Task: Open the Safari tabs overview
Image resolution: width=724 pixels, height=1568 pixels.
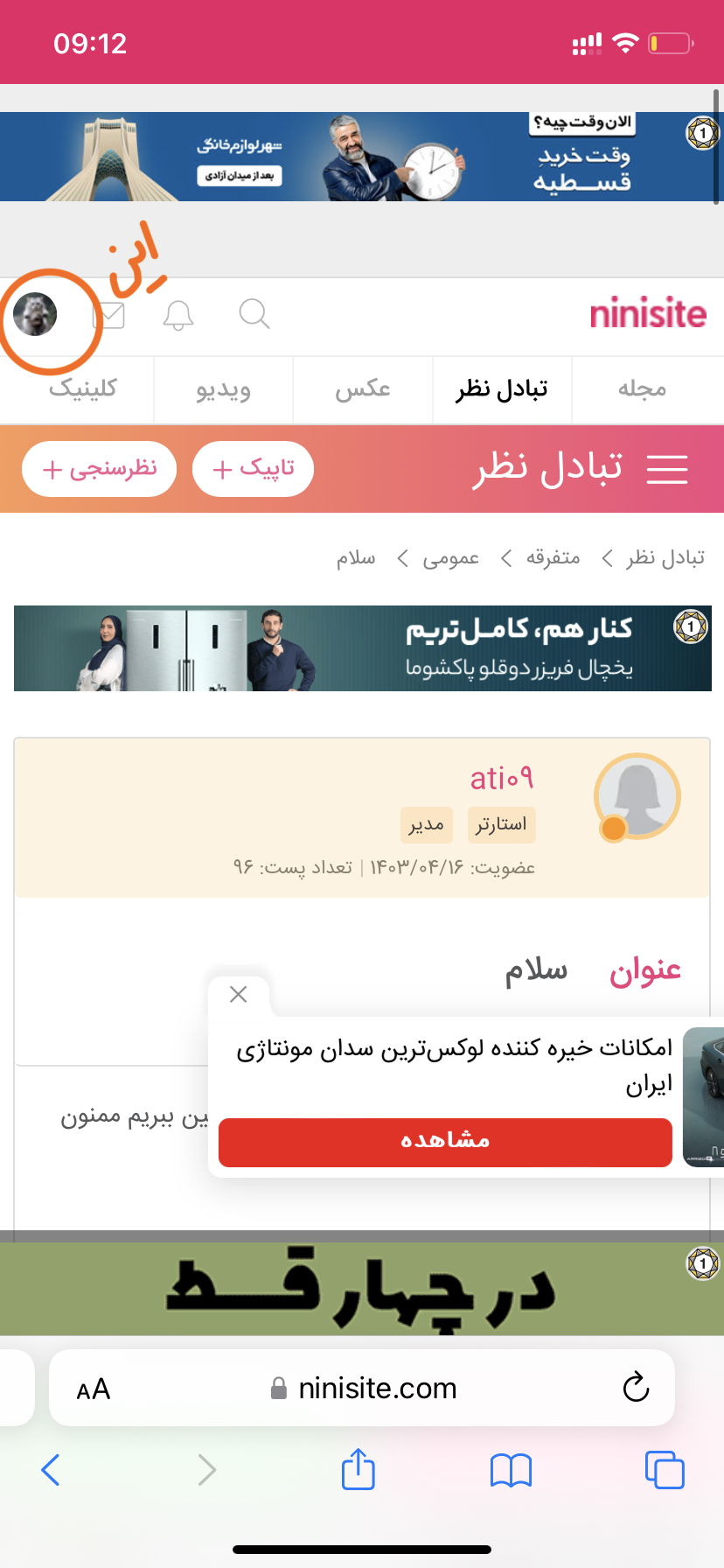Action: click(x=665, y=1470)
